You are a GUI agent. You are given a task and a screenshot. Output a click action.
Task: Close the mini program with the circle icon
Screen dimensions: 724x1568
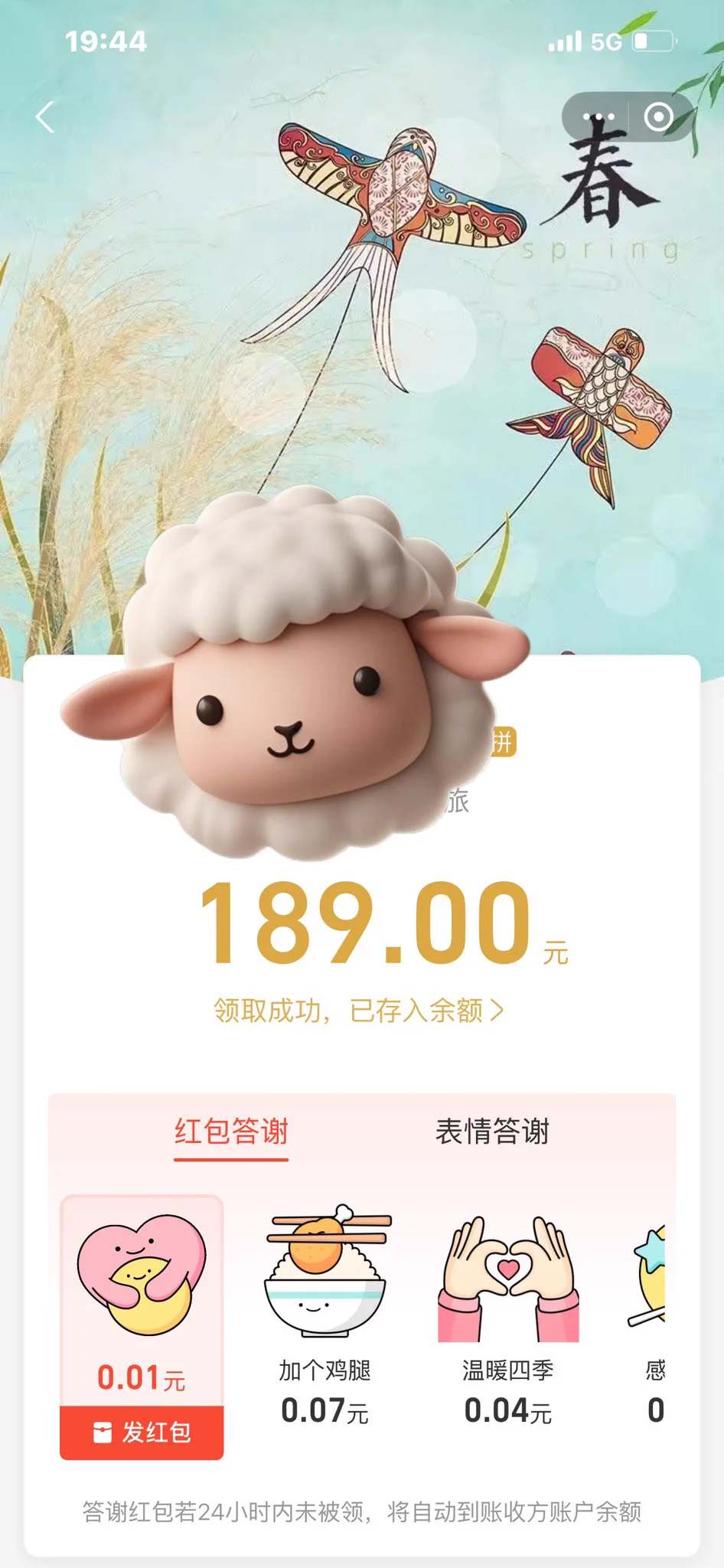(658, 117)
